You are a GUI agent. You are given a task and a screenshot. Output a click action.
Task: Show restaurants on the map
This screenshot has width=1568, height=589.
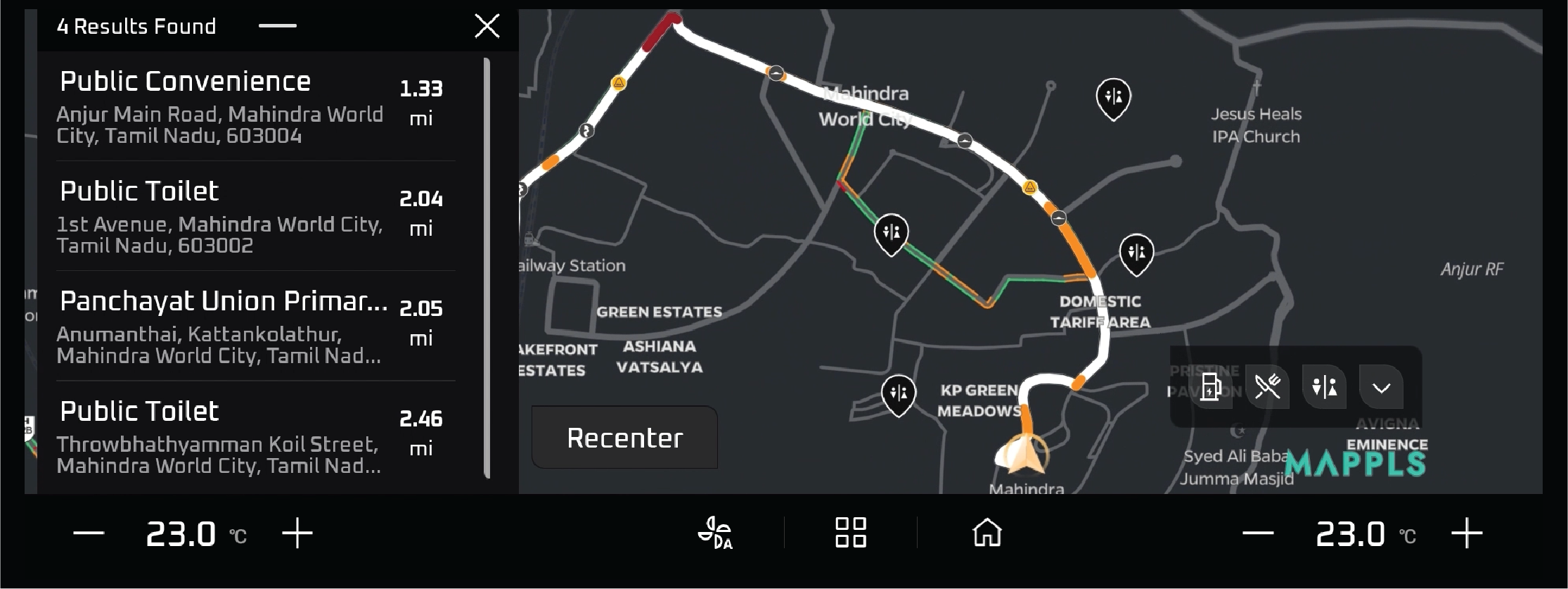pyautogui.click(x=1268, y=387)
